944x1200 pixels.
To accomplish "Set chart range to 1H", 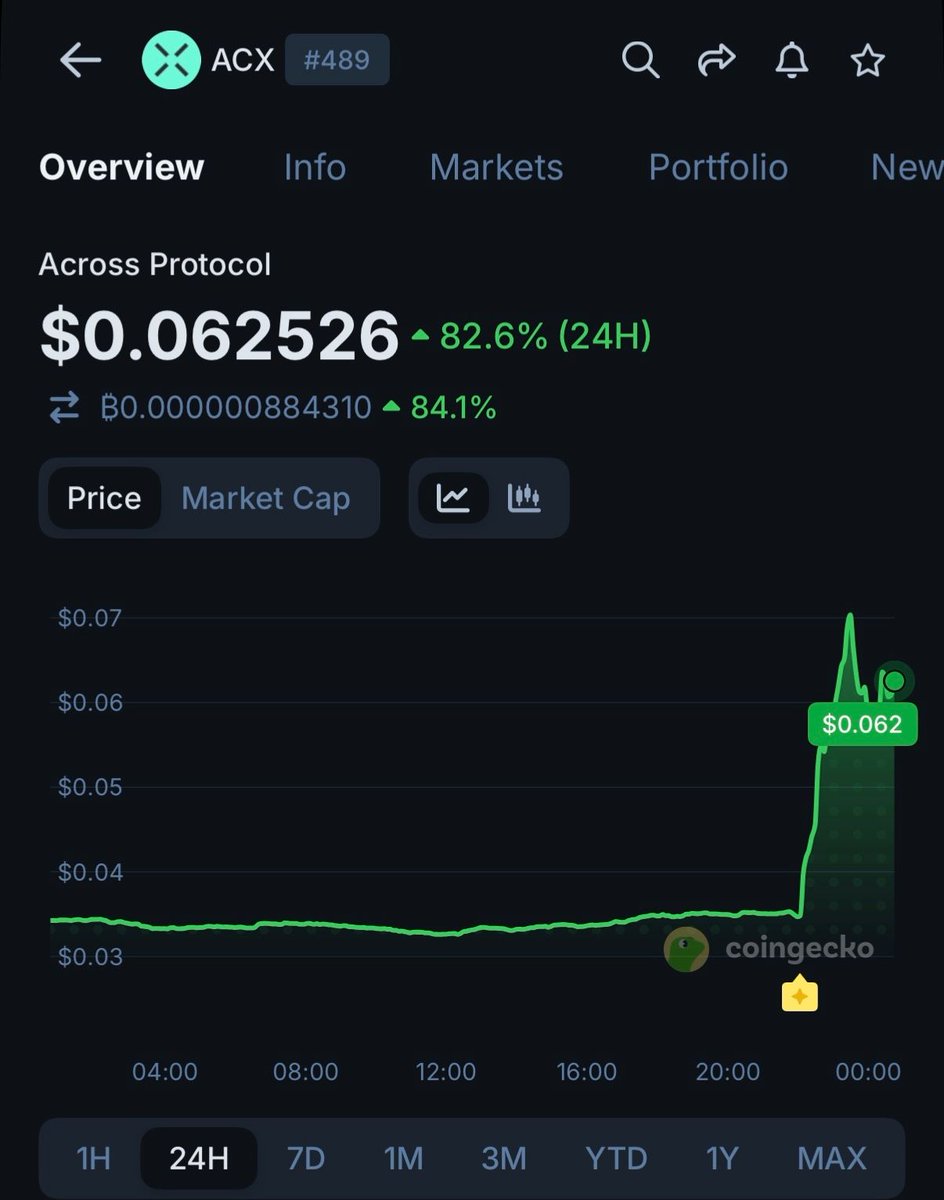I will 93,1158.
